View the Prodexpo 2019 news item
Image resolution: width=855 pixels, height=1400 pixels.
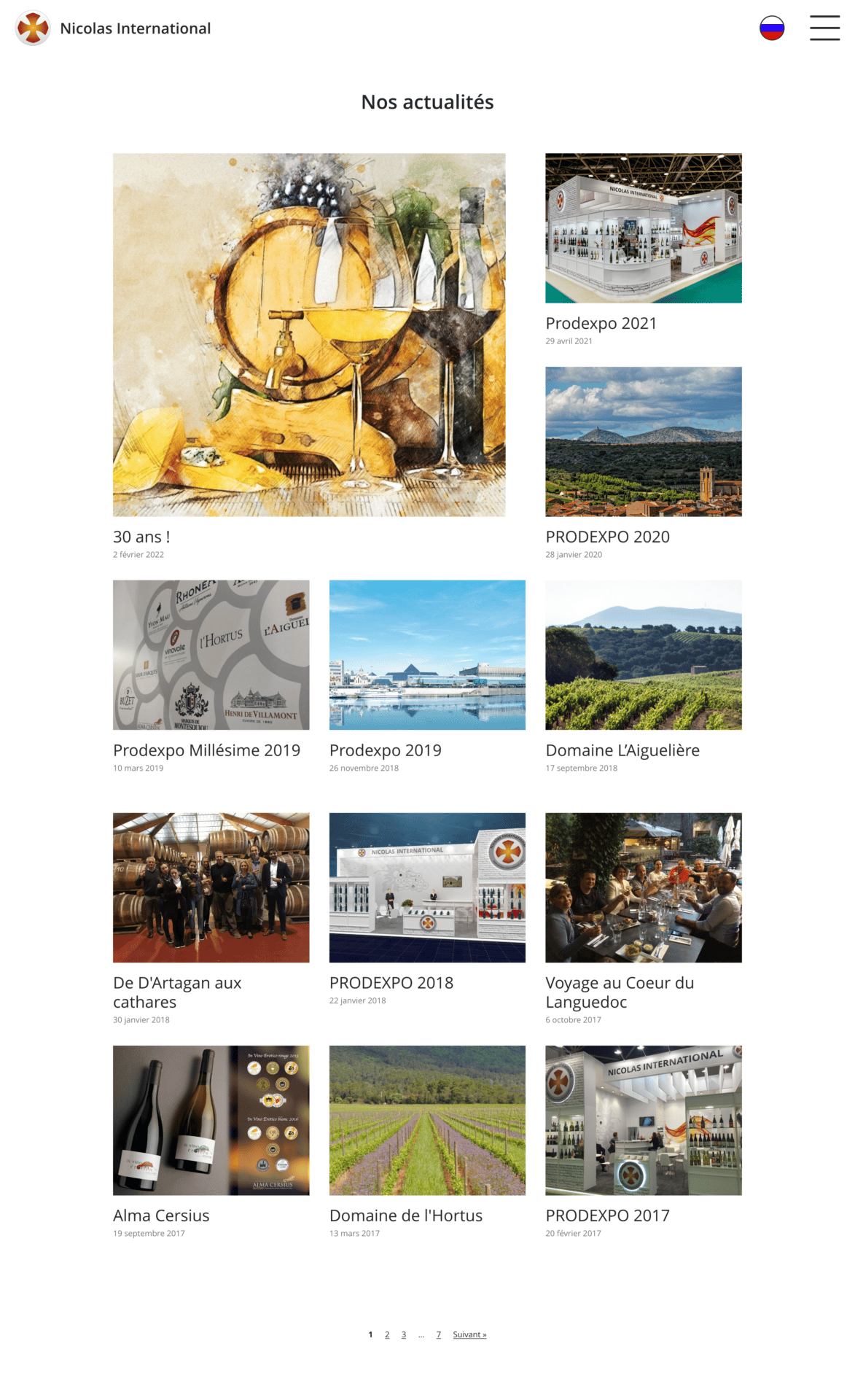point(386,750)
